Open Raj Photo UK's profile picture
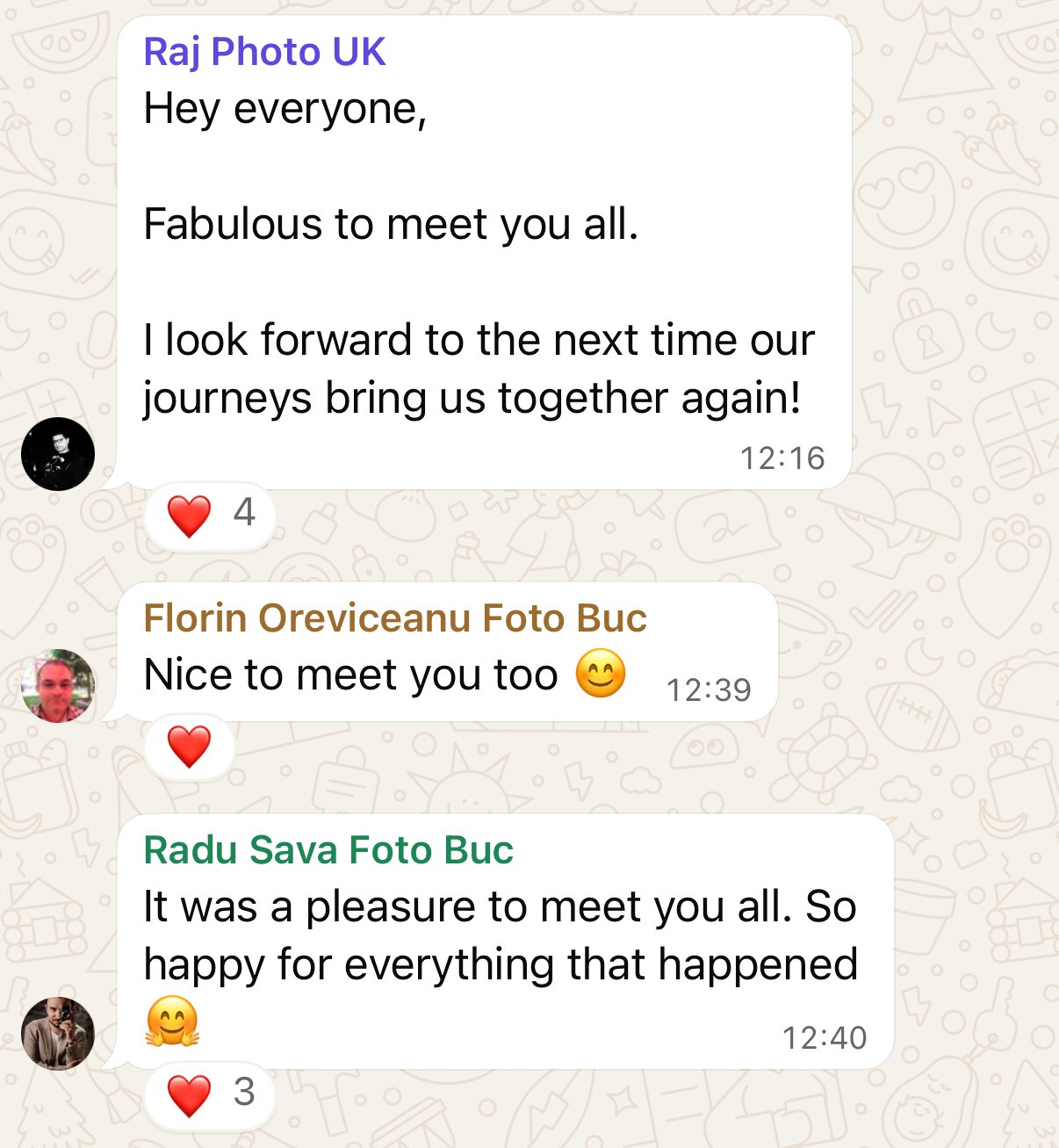Screen dimensions: 1059x1148 tap(58, 453)
